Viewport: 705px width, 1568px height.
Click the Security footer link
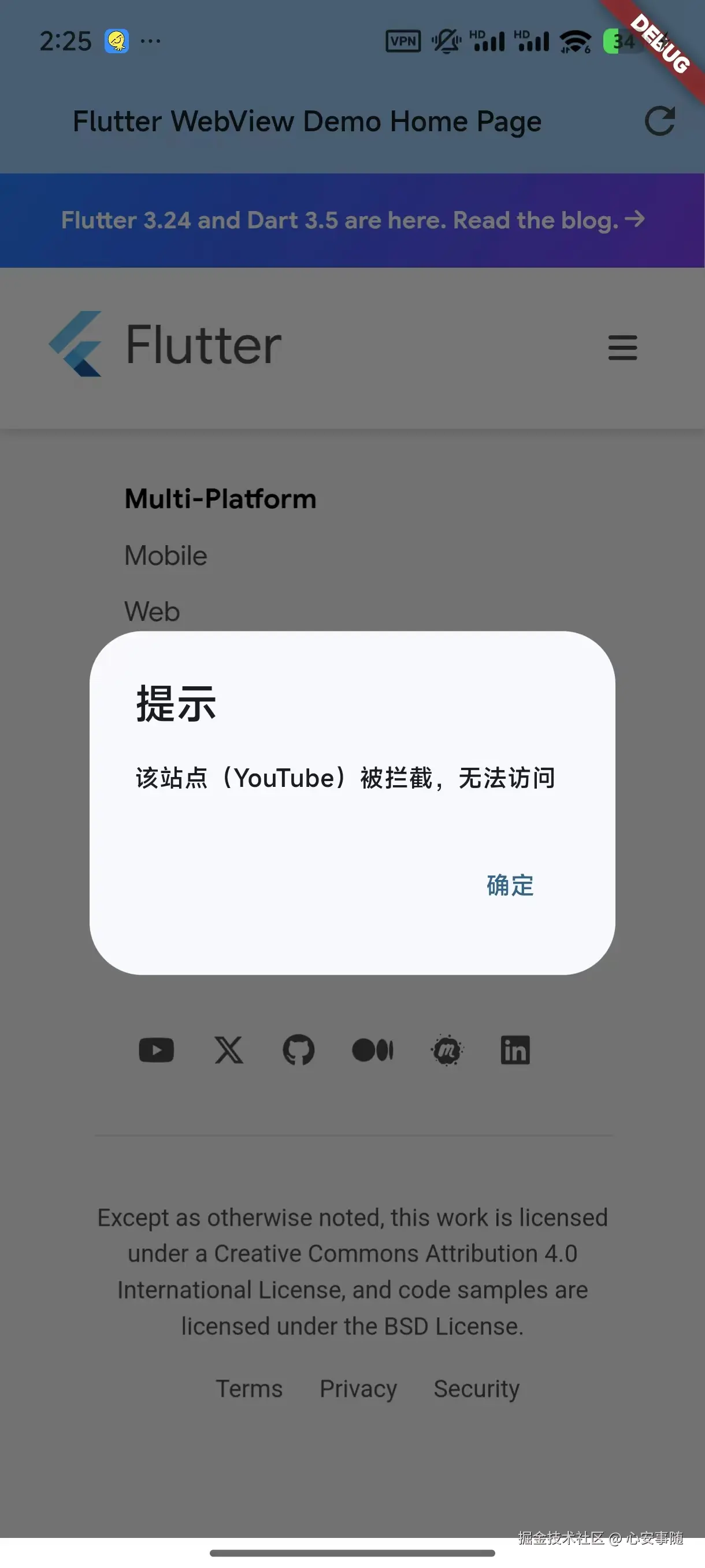click(476, 1388)
